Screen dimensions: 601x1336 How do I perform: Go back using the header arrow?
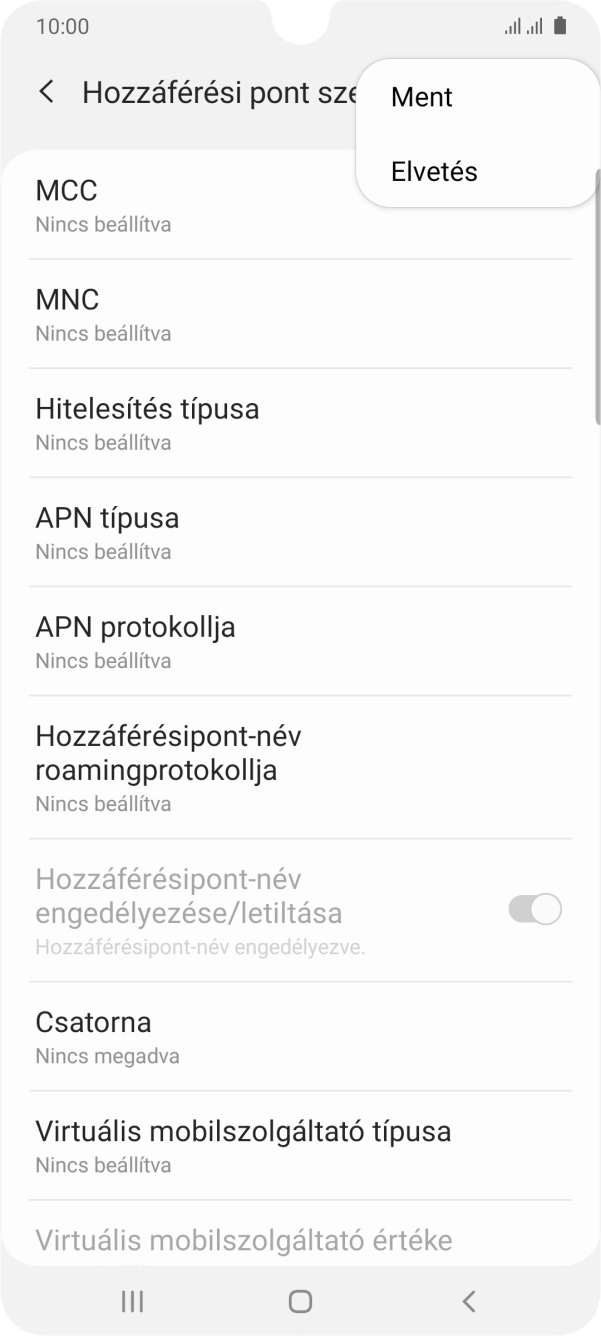coord(46,92)
